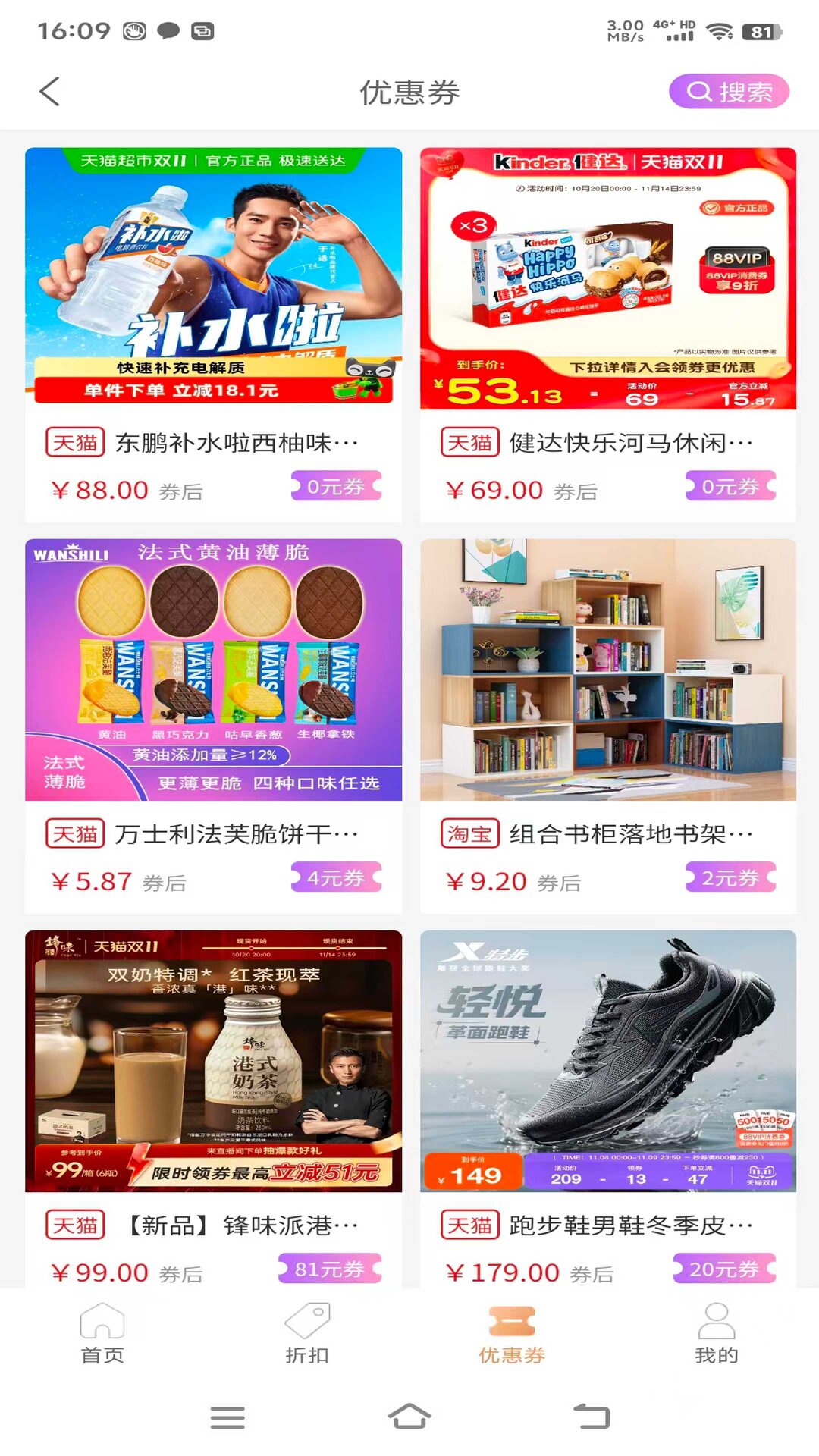Switch to the 折扣 discount tab
The height and width of the screenshot is (1456, 819).
click(307, 1333)
